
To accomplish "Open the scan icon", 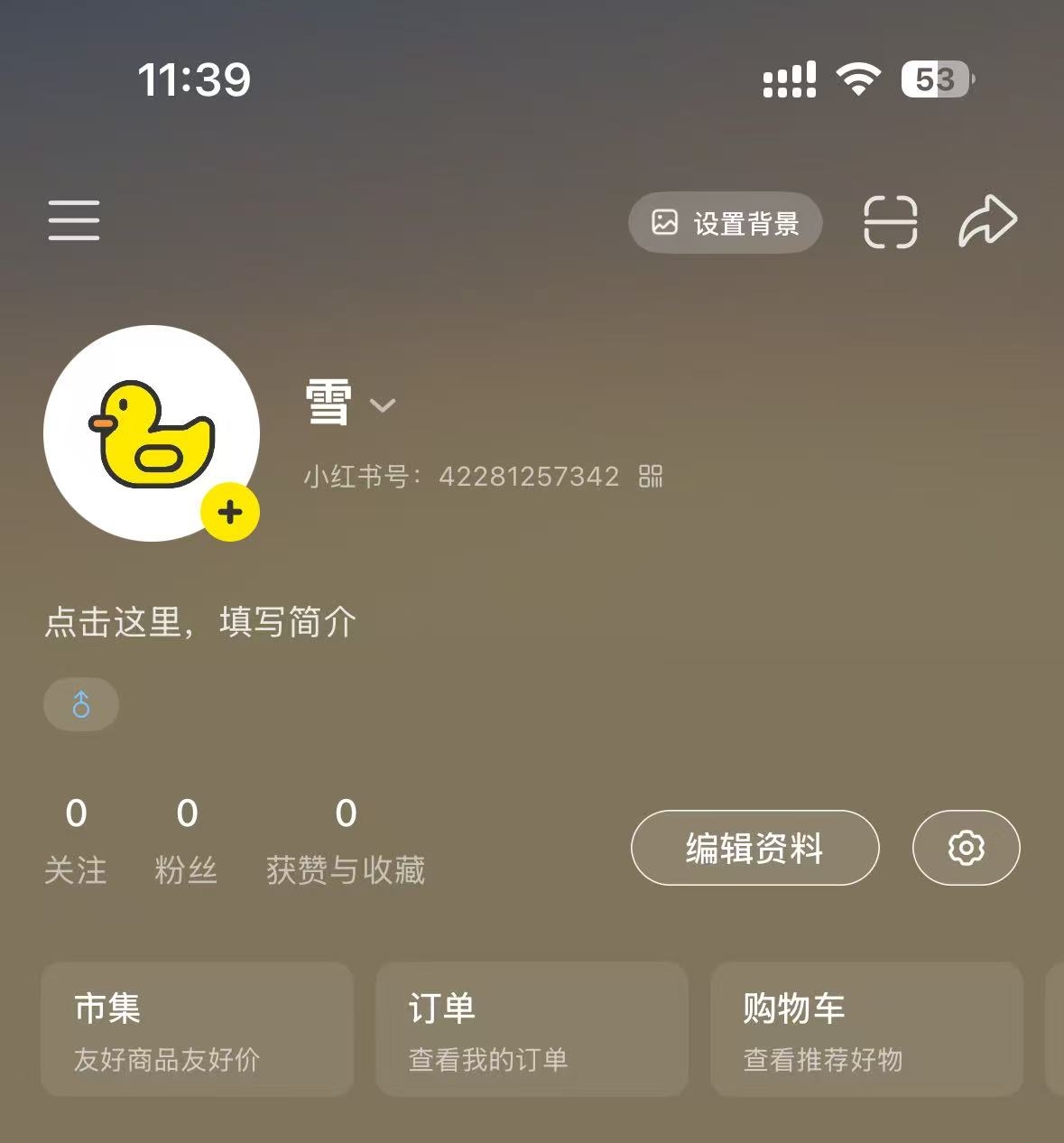I will click(890, 222).
